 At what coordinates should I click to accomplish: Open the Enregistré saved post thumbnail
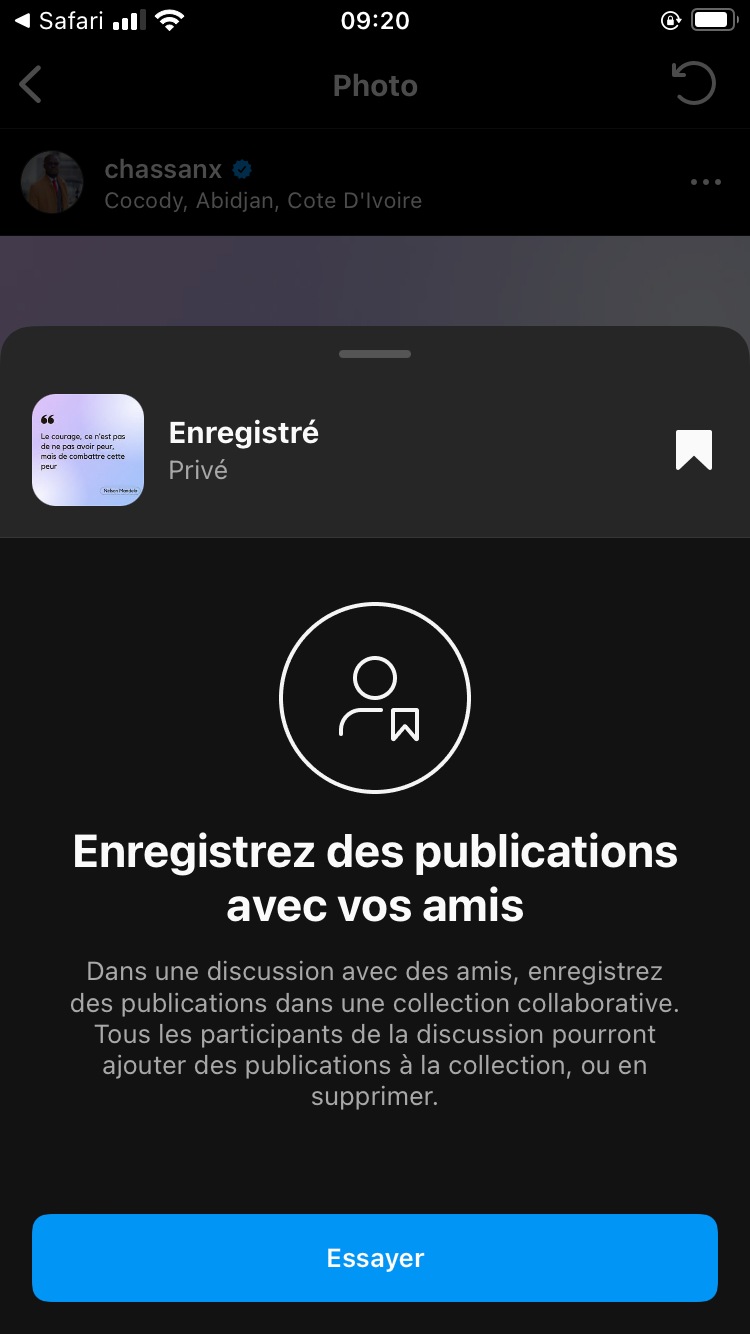(88, 450)
